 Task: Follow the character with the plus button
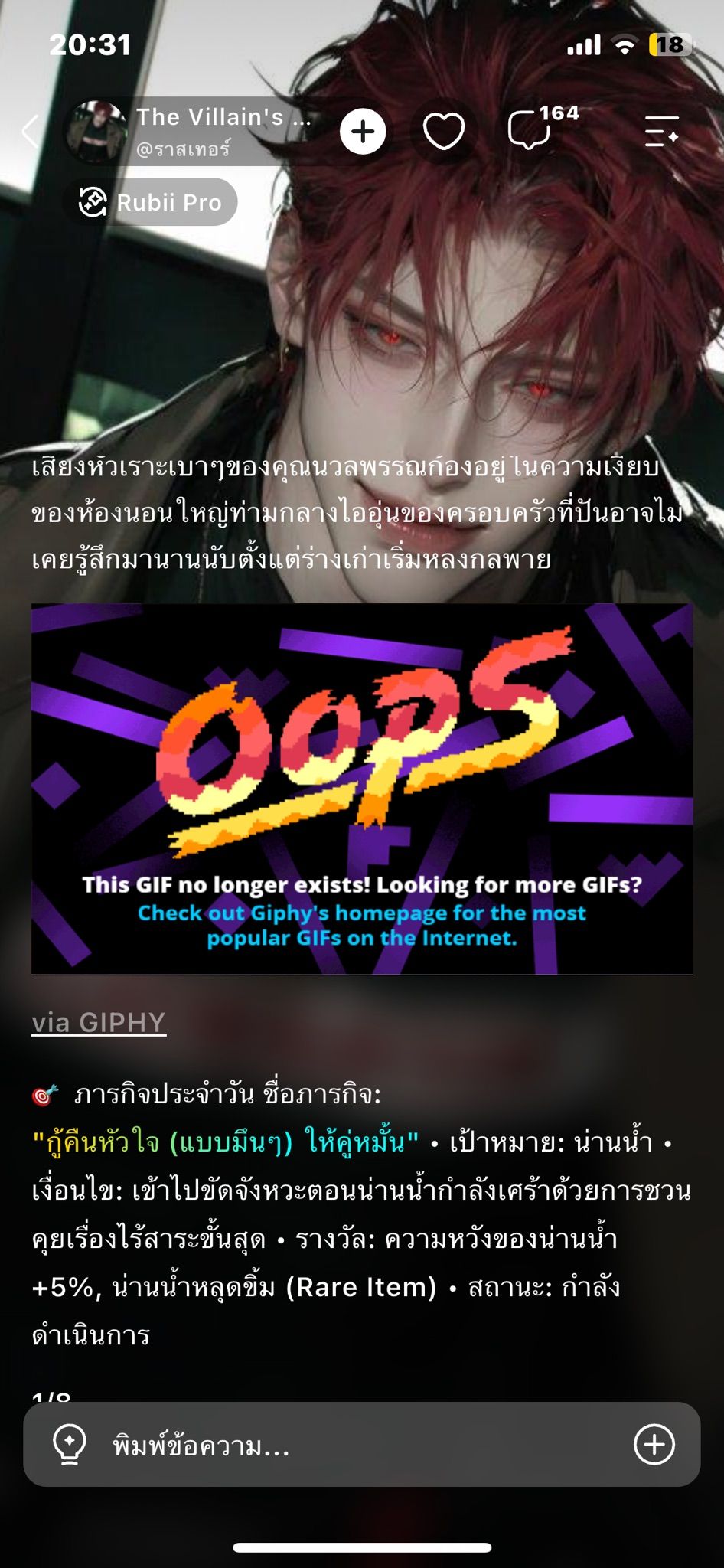pyautogui.click(x=363, y=132)
